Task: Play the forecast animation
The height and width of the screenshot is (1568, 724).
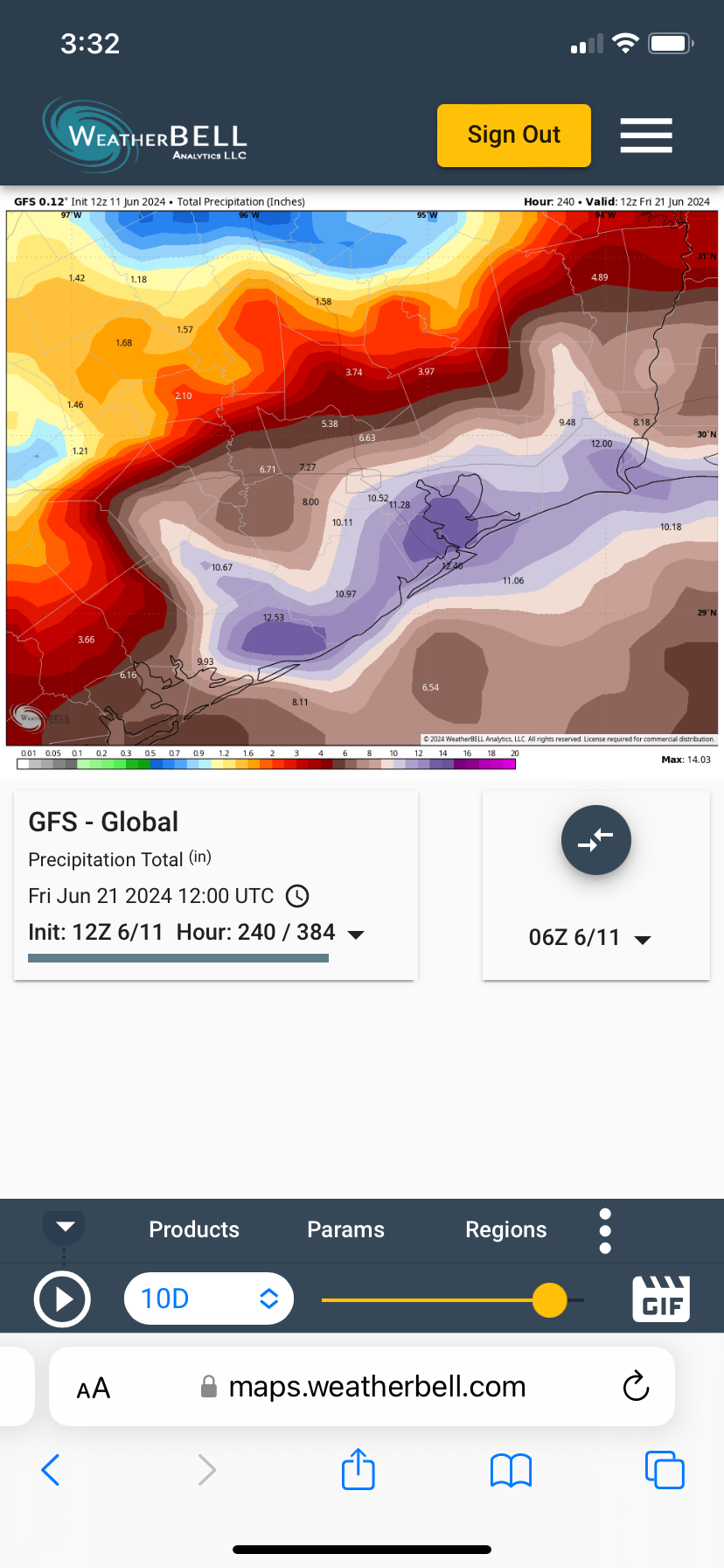Action: pos(62,1299)
